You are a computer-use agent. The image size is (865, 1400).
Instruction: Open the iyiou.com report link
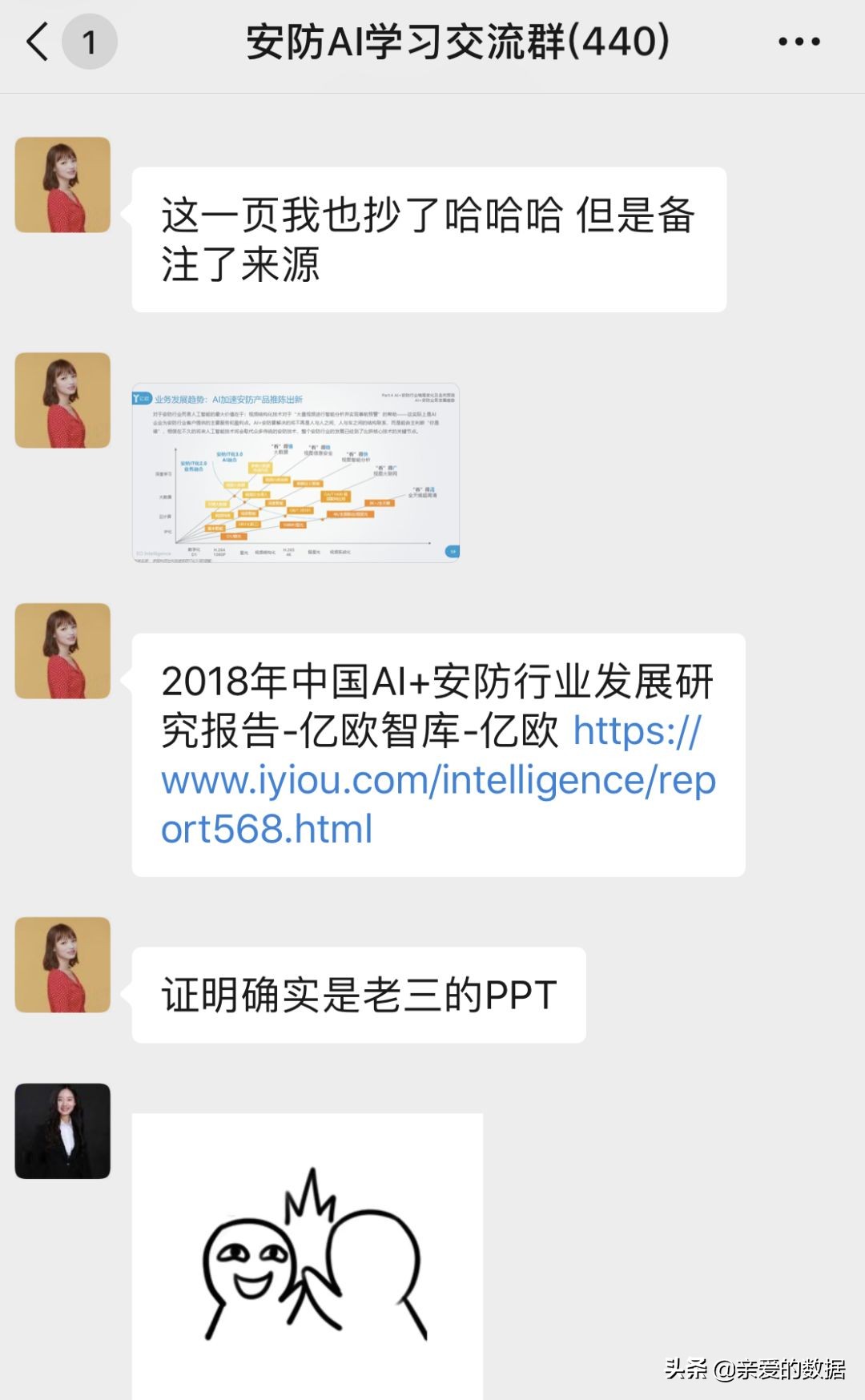438,779
